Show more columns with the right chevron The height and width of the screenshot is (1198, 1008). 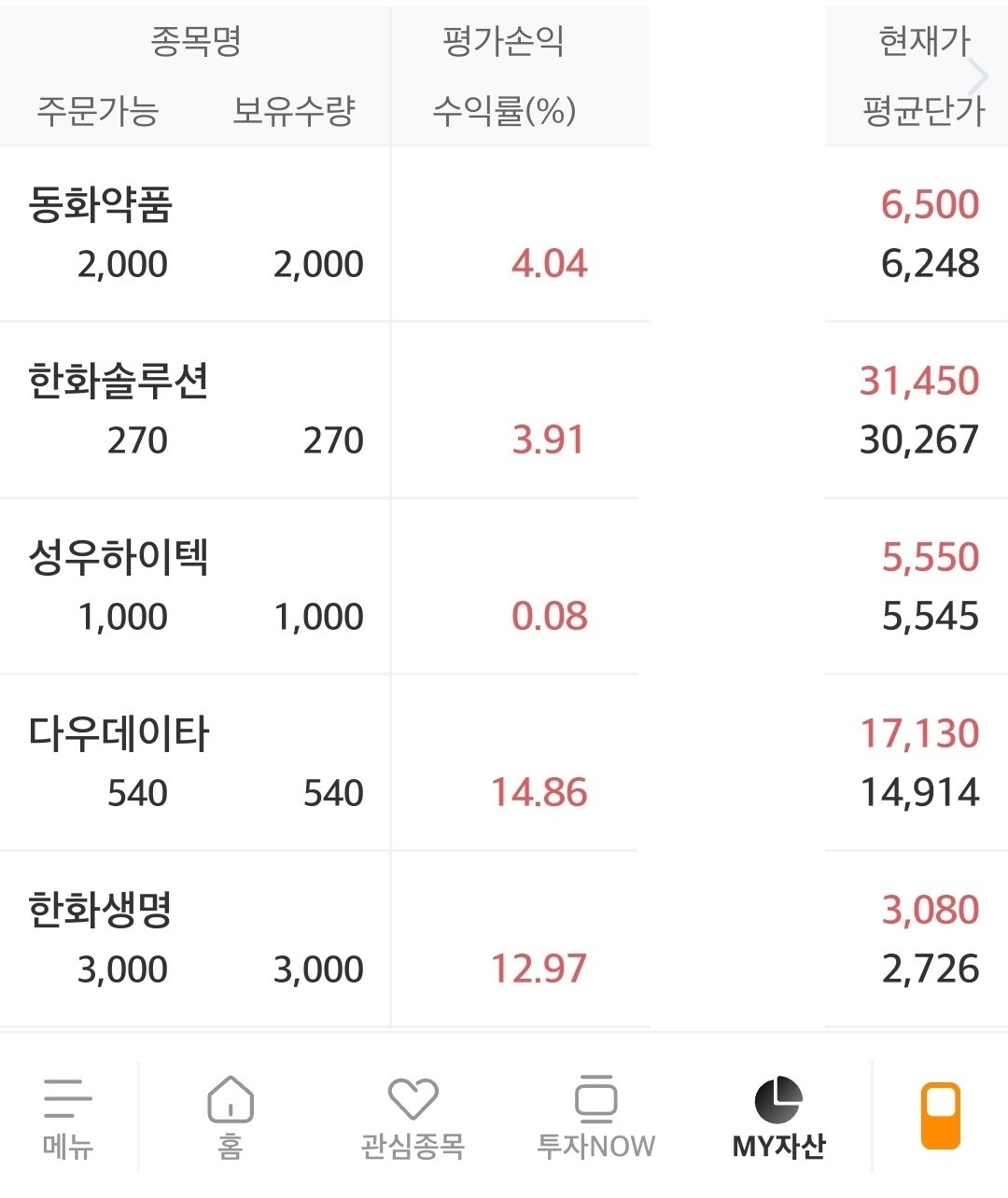click(977, 77)
